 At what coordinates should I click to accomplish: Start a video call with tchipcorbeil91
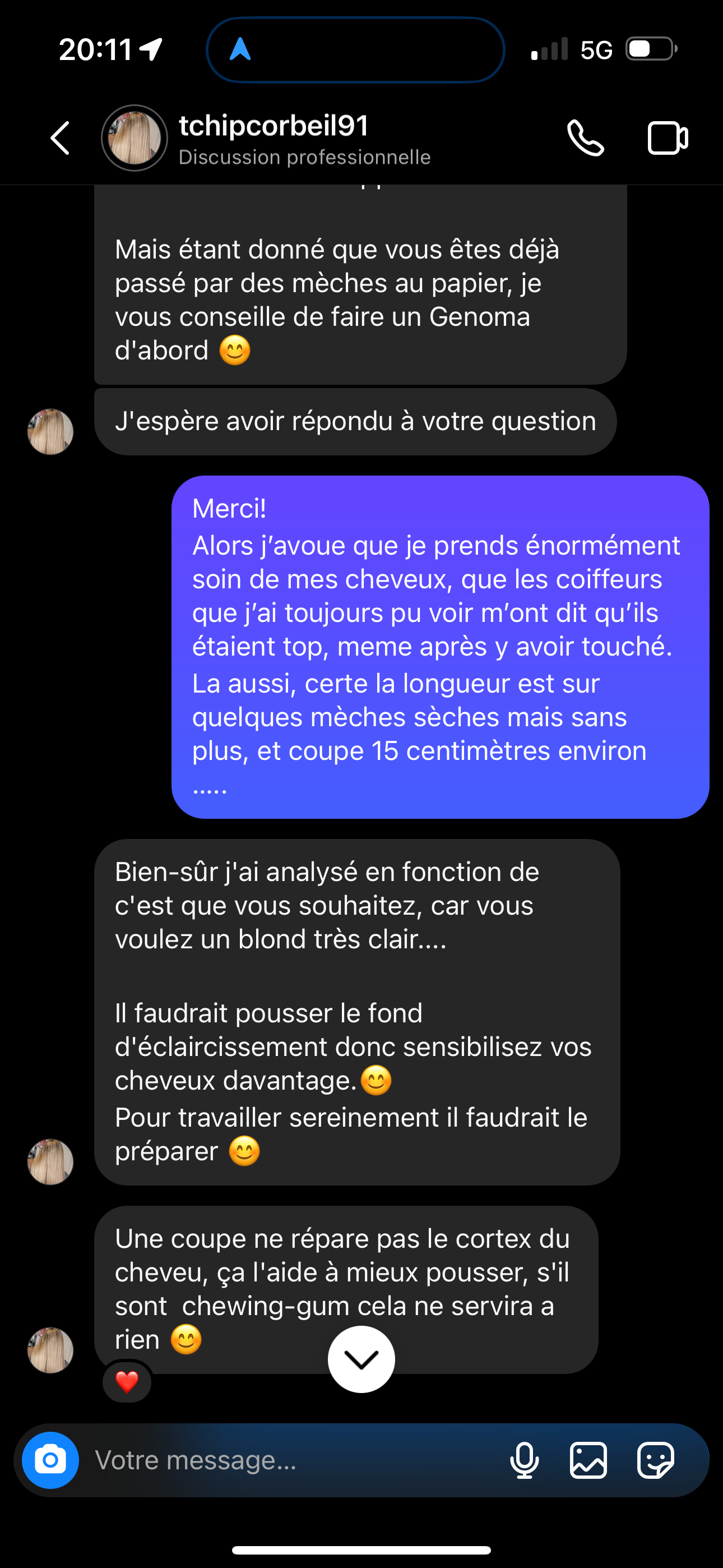coord(667,139)
